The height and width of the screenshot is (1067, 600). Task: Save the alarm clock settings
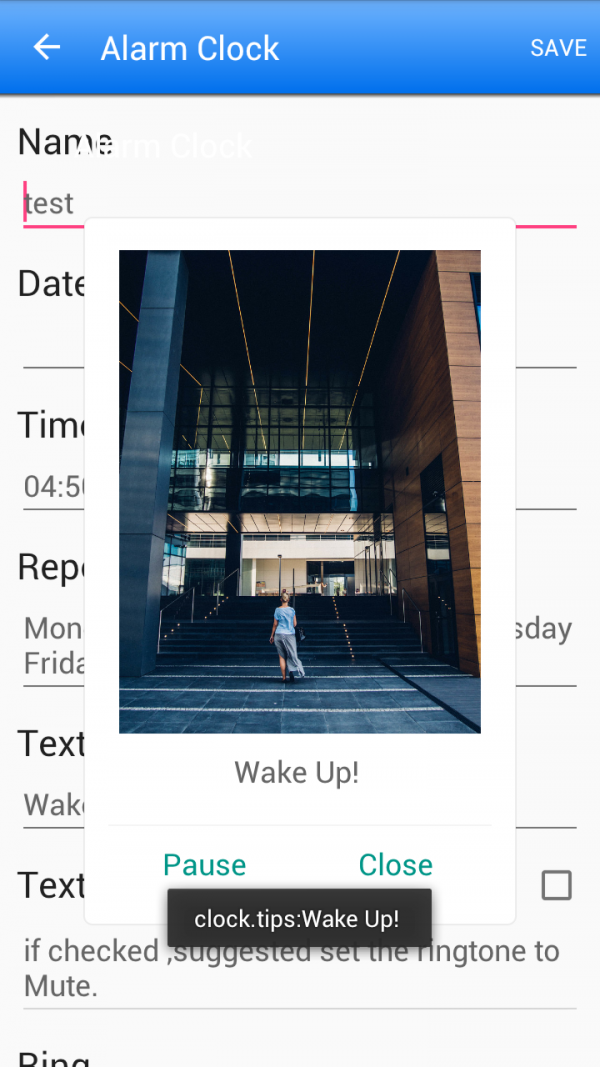(558, 48)
